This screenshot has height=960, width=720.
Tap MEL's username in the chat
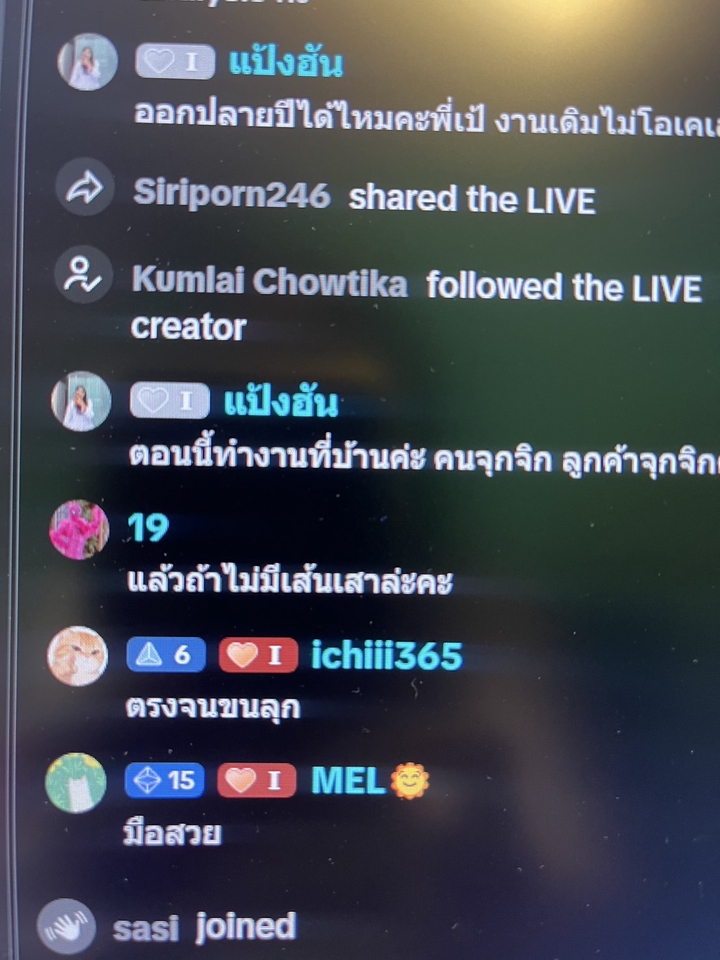348,781
